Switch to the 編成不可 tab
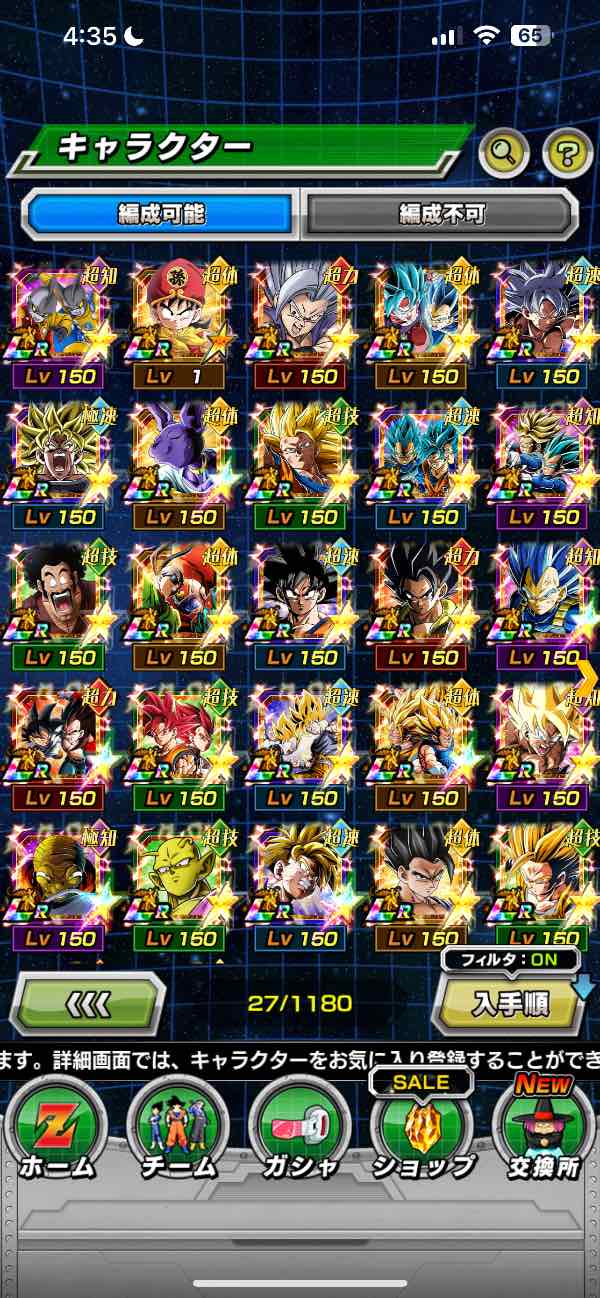 click(440, 213)
